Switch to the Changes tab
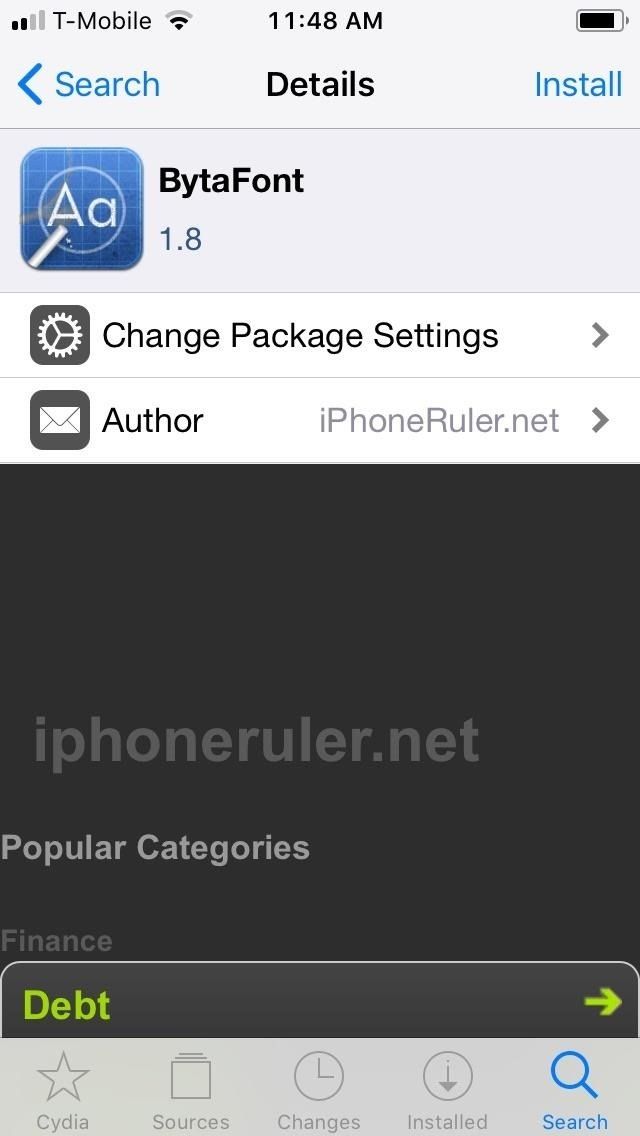Image resolution: width=640 pixels, height=1136 pixels. pyautogui.click(x=319, y=1090)
